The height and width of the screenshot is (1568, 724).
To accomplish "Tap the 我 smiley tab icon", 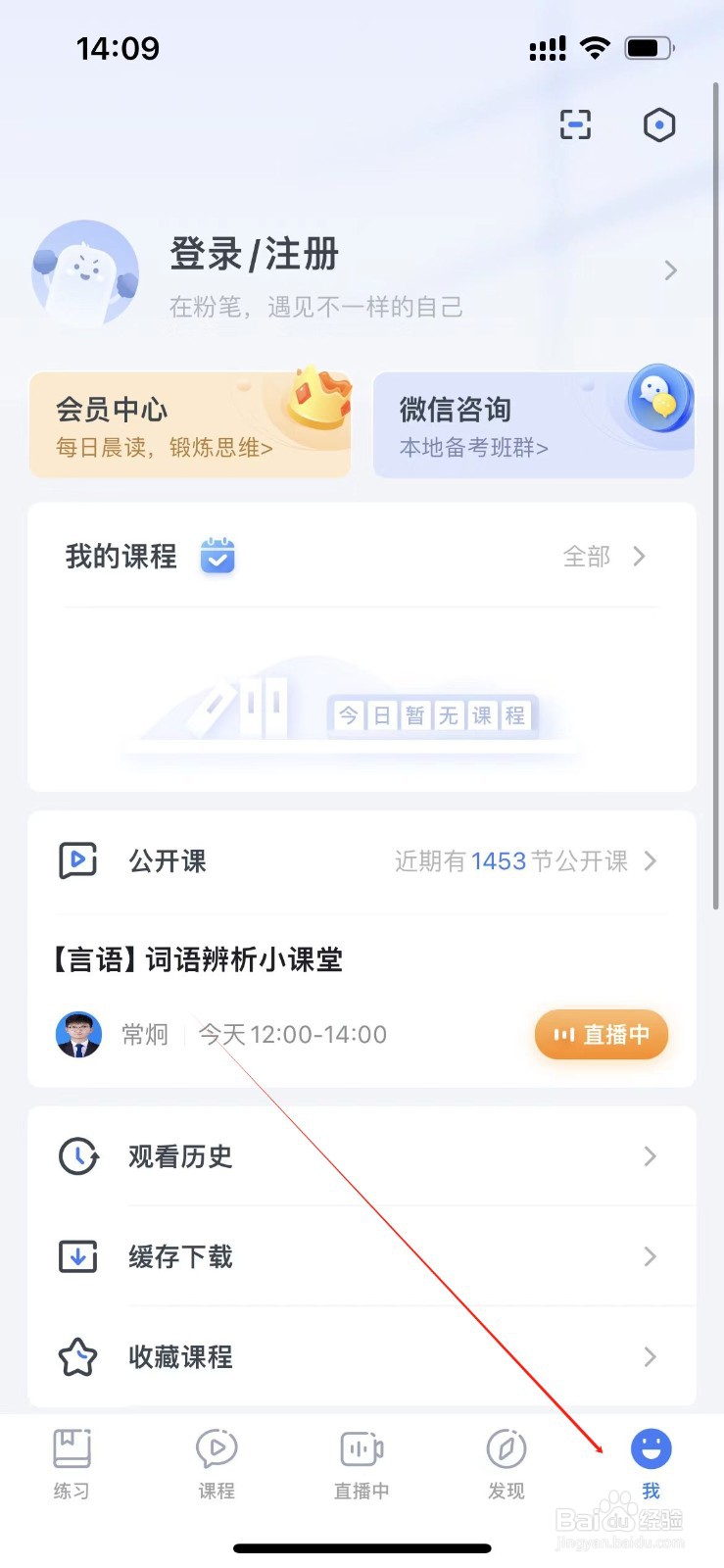I will pos(650,1448).
